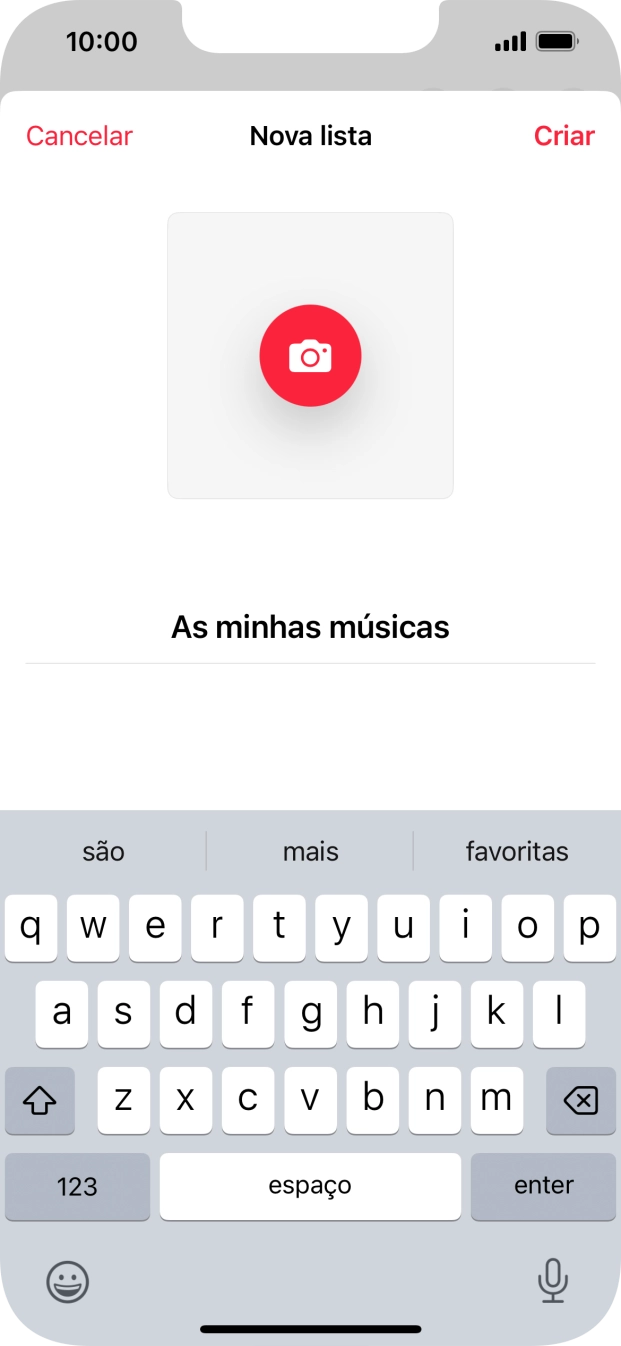Tap Cancelar to discard the new playlist

click(x=79, y=136)
